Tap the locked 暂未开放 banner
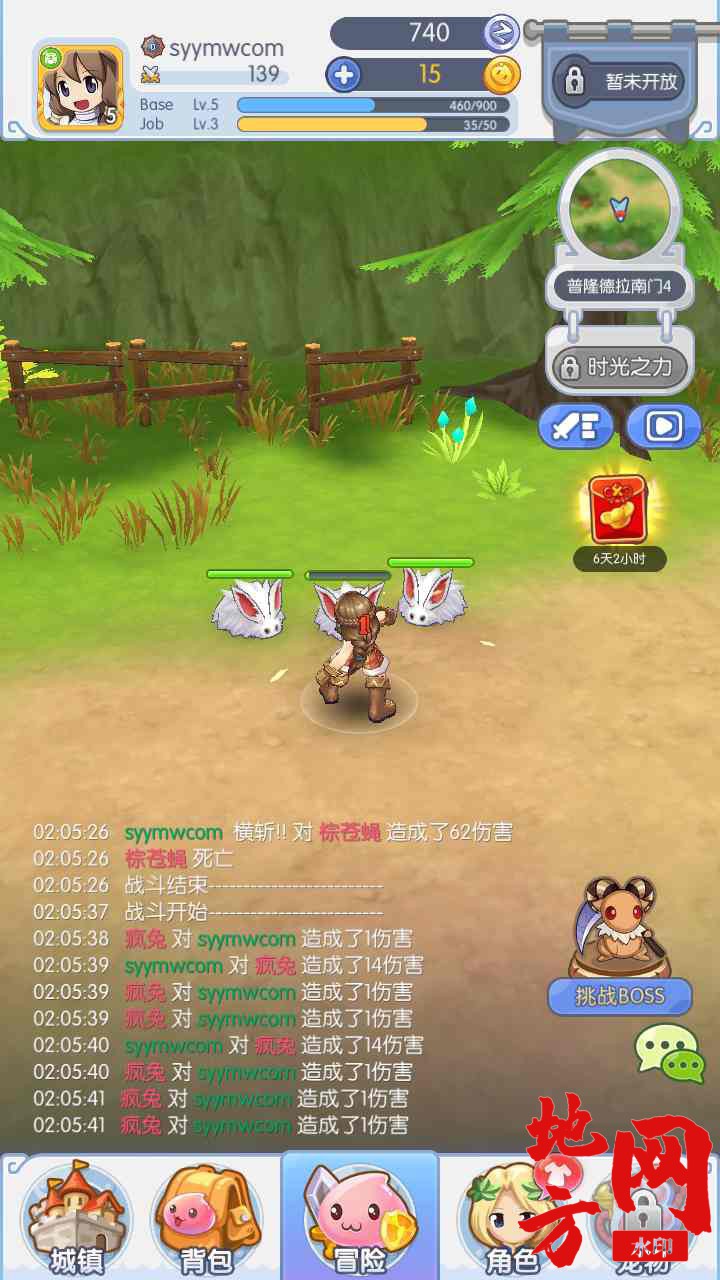Screen dimensions: 720x1280 [623, 81]
